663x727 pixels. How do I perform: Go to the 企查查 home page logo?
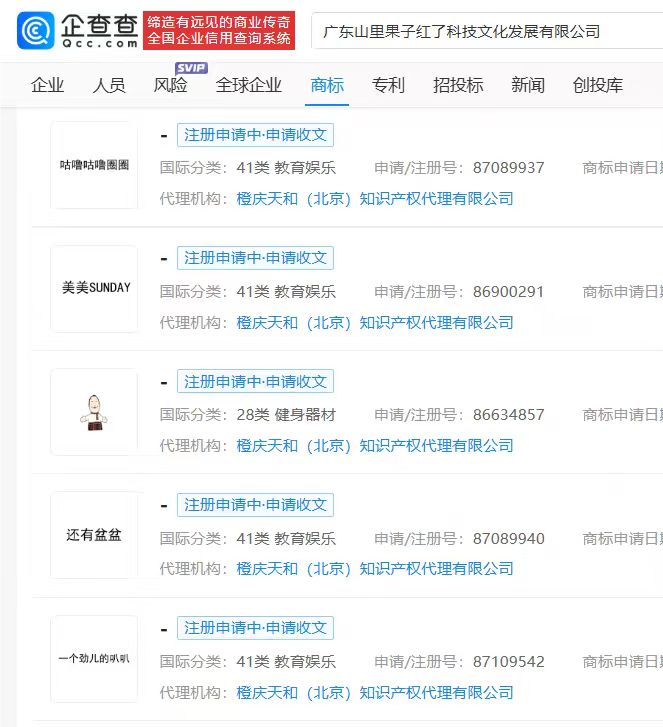click(x=77, y=31)
